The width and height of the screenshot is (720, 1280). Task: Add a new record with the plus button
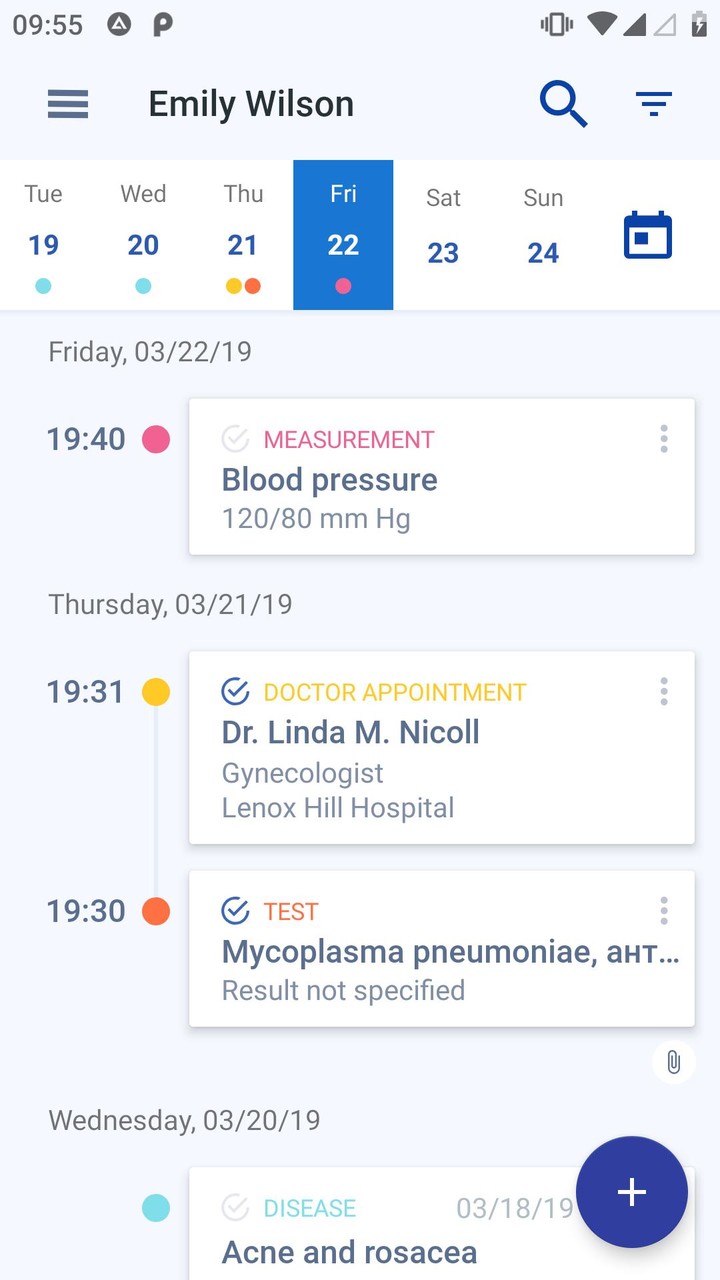632,1192
